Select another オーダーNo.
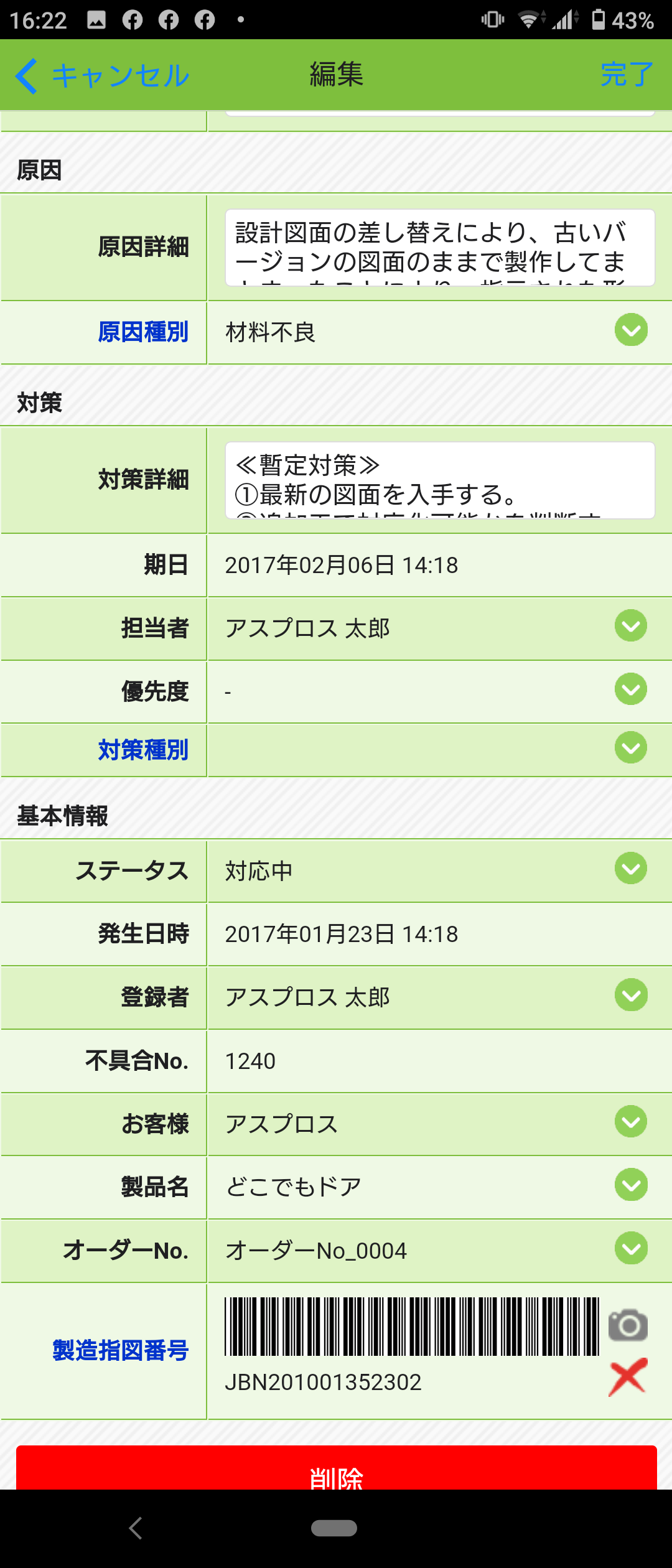 point(631,1248)
